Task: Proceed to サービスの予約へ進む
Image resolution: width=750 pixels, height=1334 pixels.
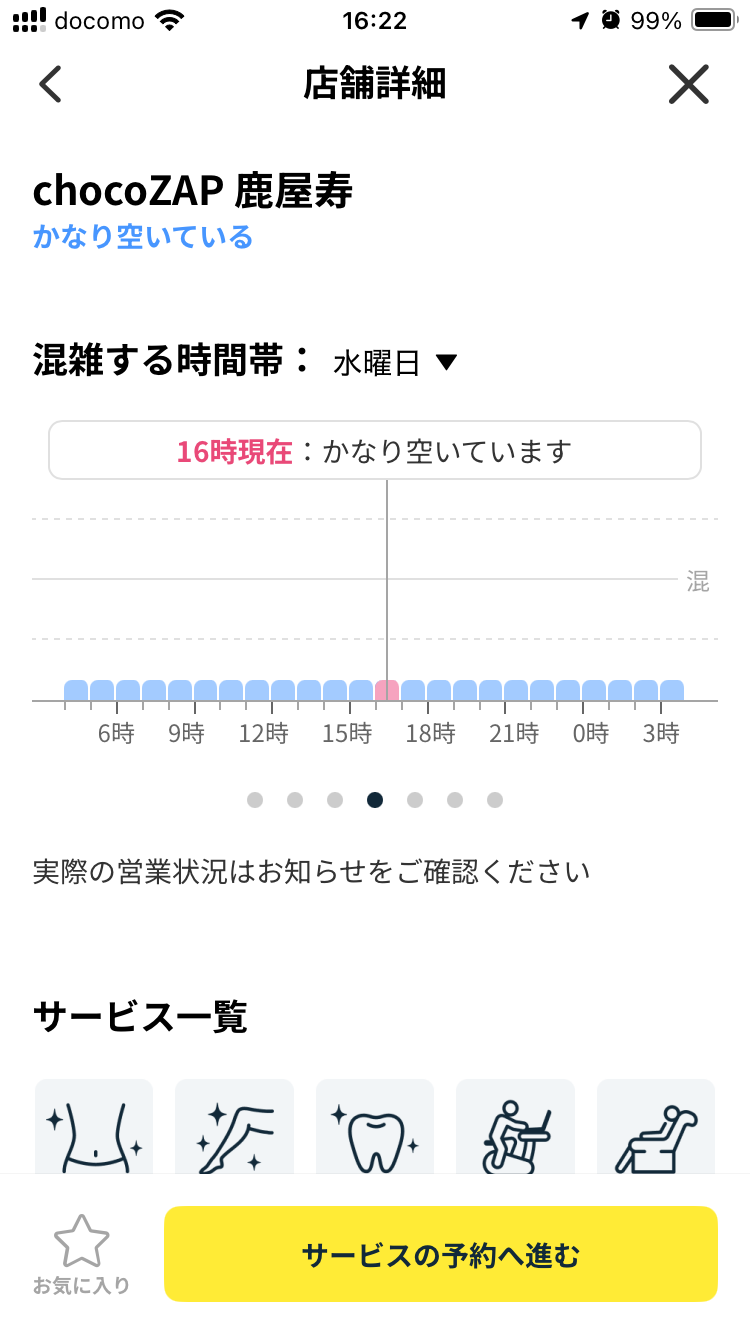Action: pyautogui.click(x=441, y=1254)
